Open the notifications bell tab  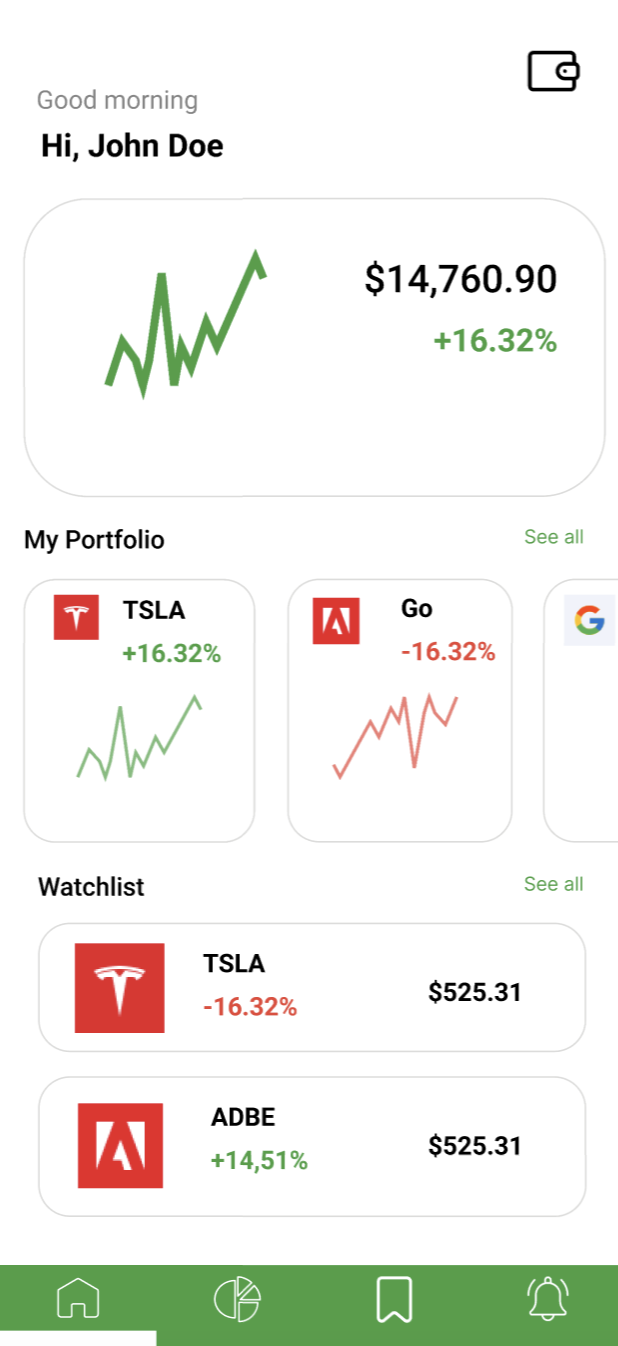pos(547,1300)
